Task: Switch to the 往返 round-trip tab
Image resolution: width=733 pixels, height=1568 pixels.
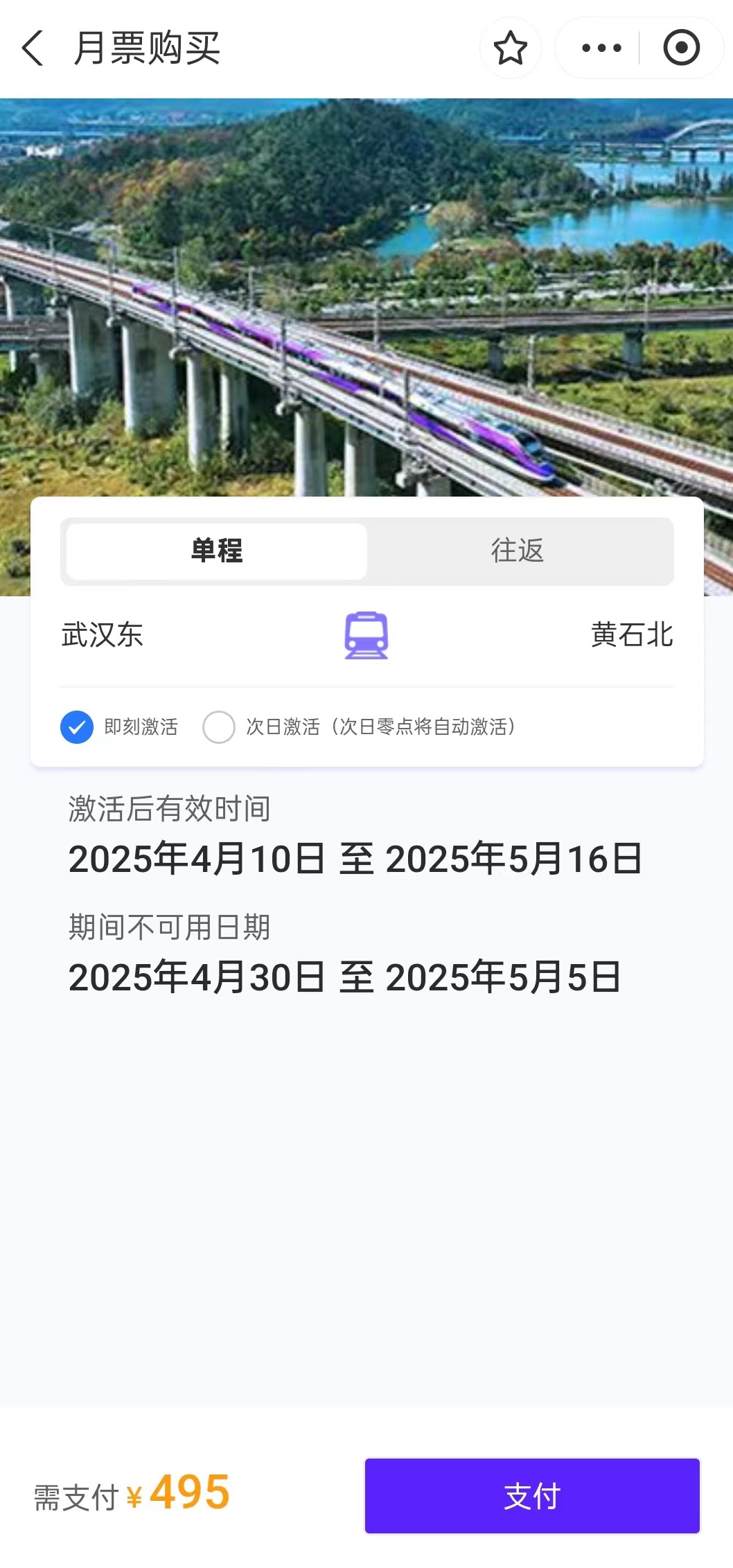Action: [x=518, y=551]
